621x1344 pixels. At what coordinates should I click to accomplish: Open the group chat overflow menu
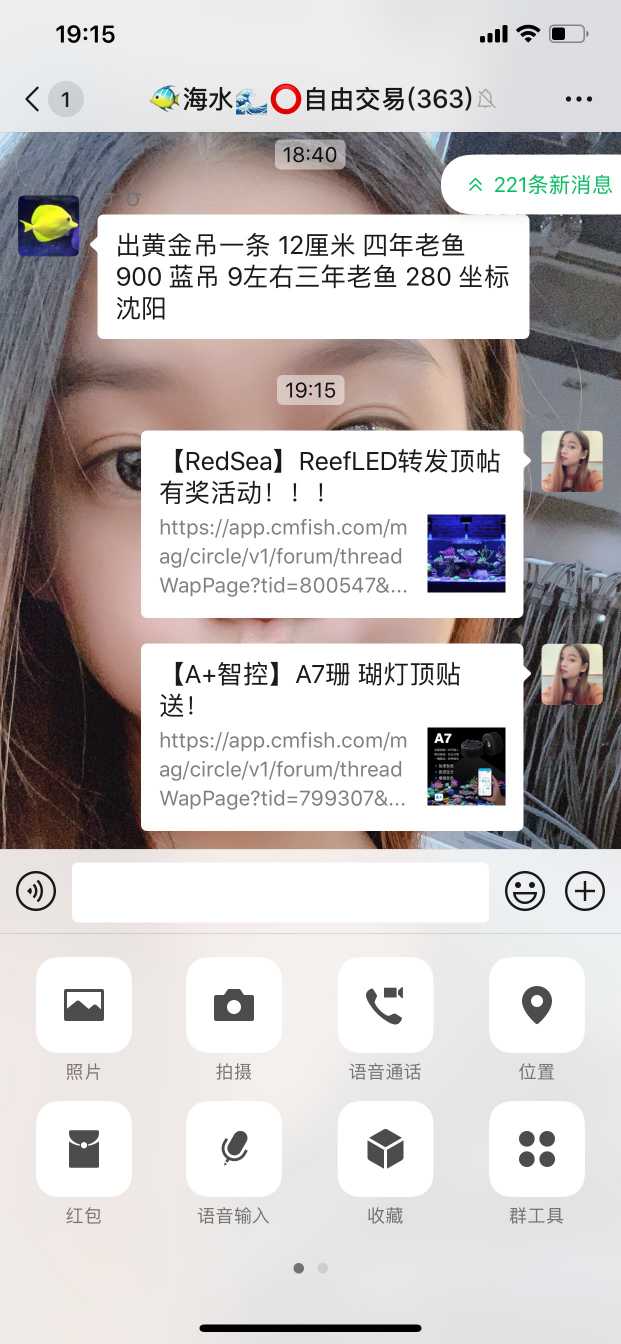coord(579,99)
